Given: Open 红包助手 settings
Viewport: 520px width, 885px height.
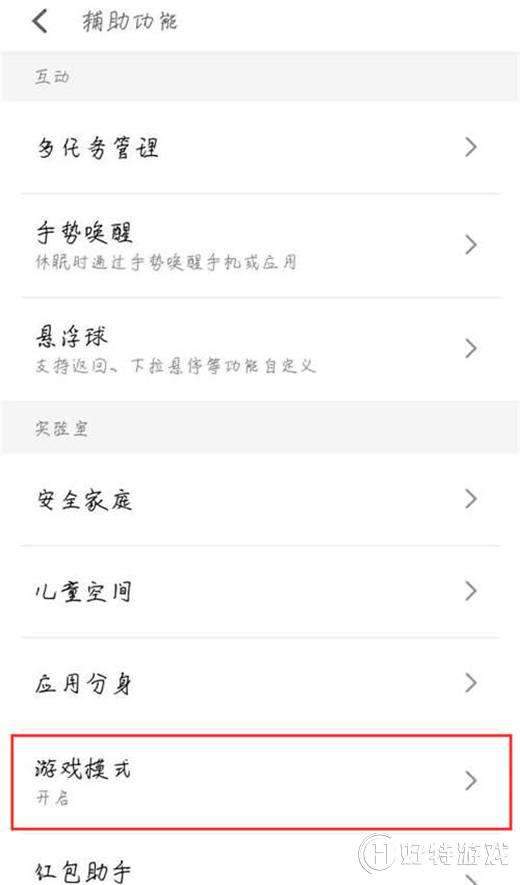Looking at the screenshot, I should pyautogui.click(x=260, y=860).
